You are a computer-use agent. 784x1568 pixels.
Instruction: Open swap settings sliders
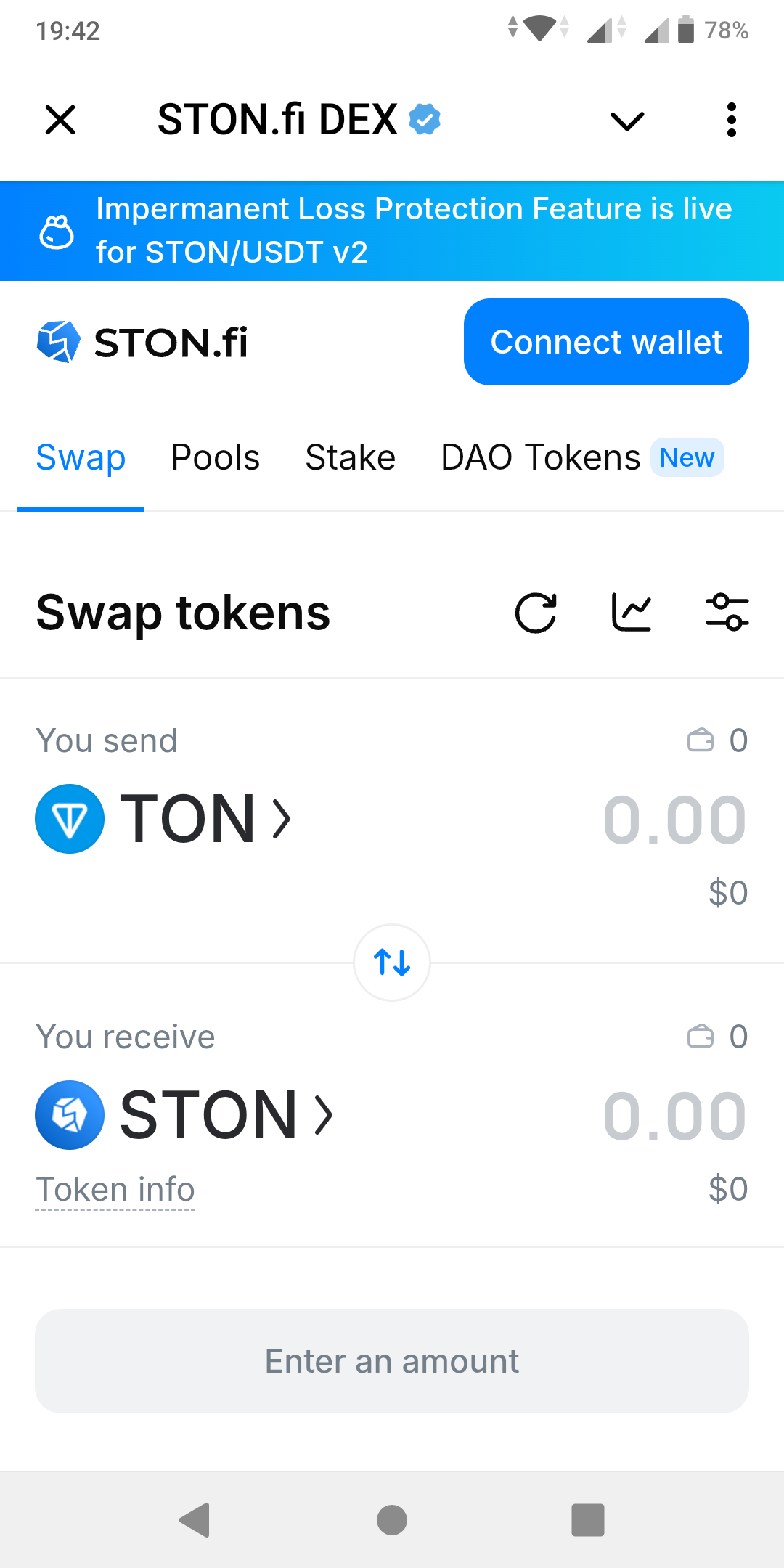pos(727,613)
